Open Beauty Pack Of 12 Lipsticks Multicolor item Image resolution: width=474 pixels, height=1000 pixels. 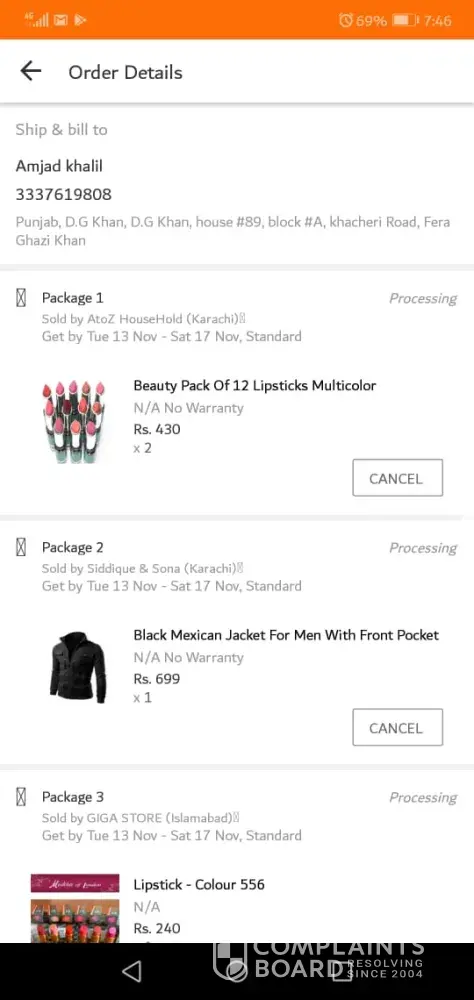coord(255,385)
